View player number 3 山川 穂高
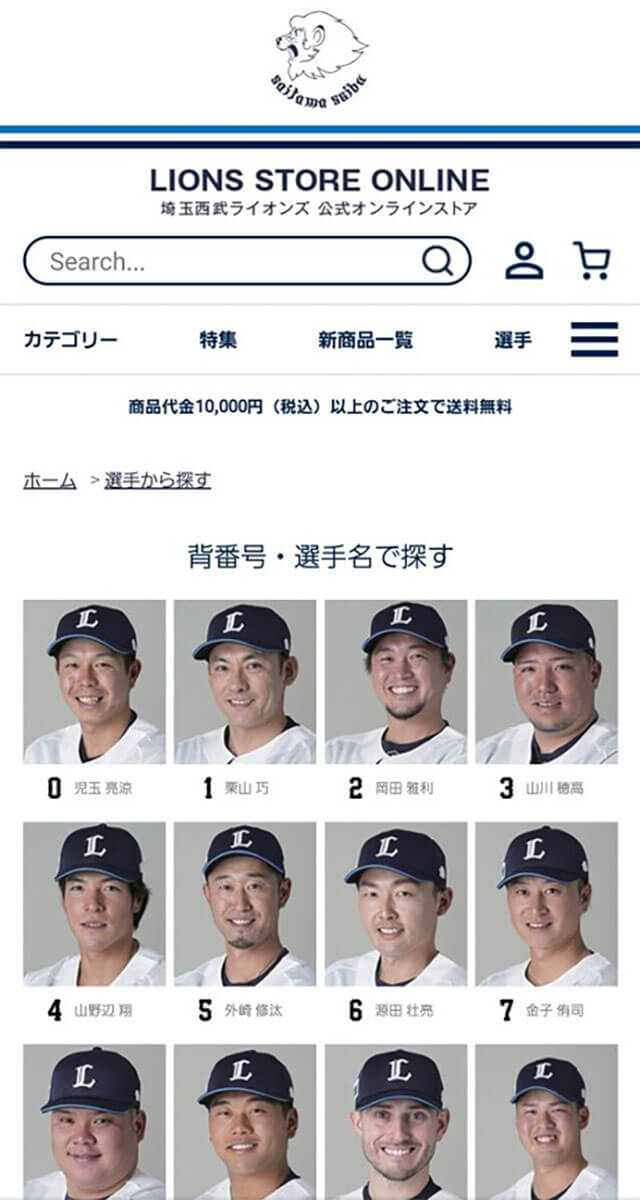Image resolution: width=640 pixels, height=1200 pixels. click(546, 700)
